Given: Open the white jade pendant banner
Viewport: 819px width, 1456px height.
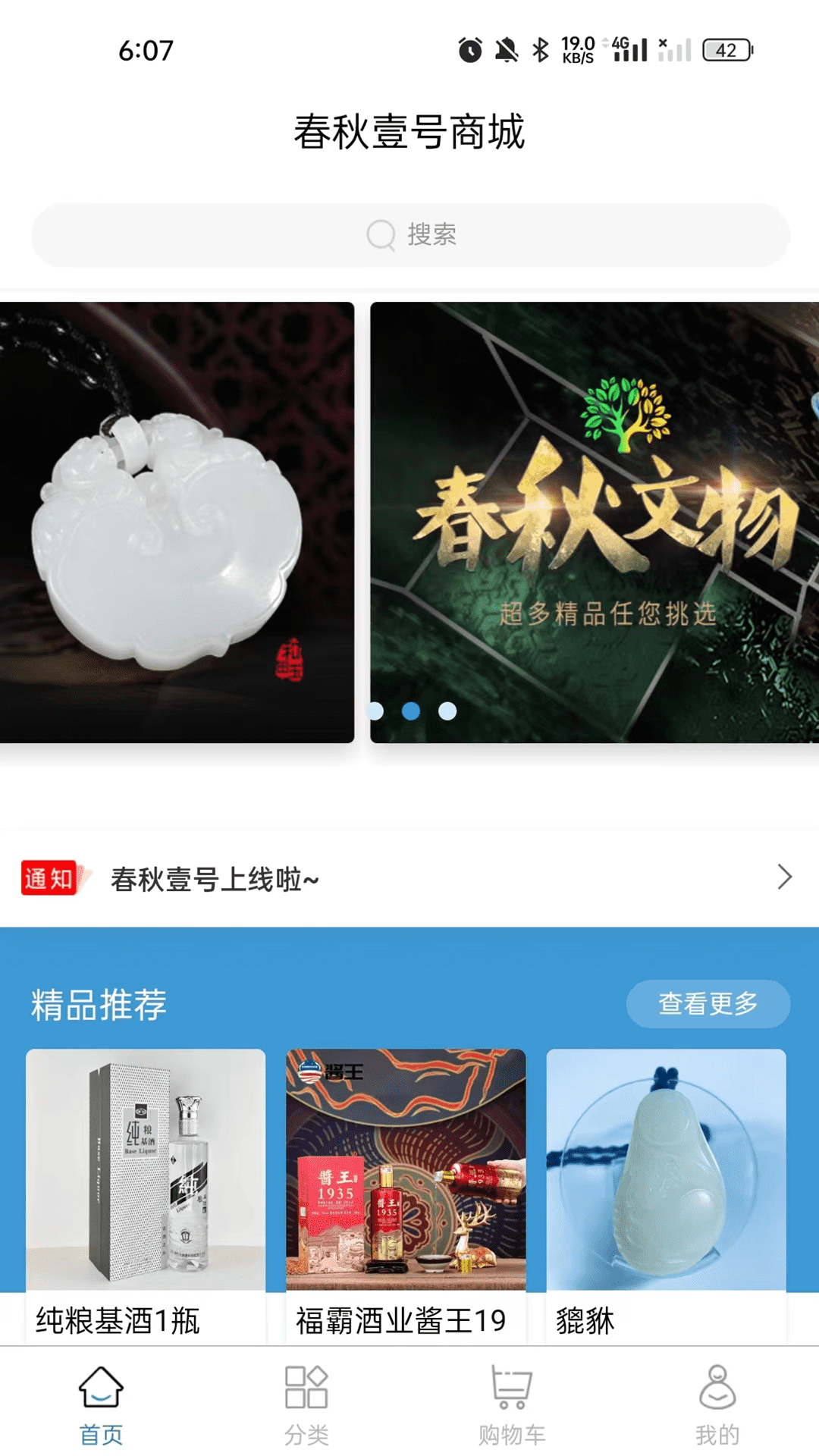Looking at the screenshot, I should click(x=176, y=522).
